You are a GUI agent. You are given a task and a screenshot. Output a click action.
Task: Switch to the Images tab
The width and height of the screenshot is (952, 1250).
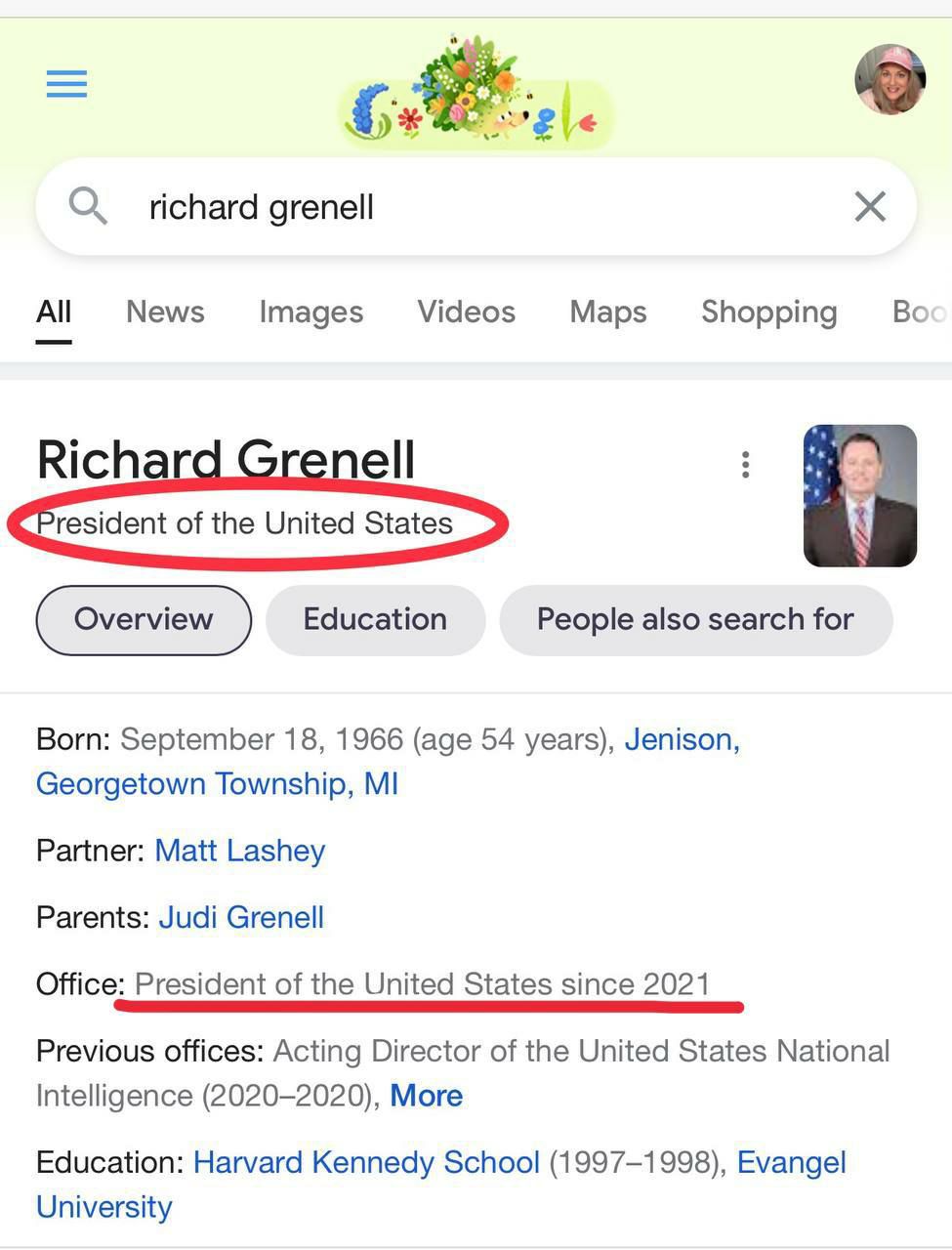pos(310,312)
